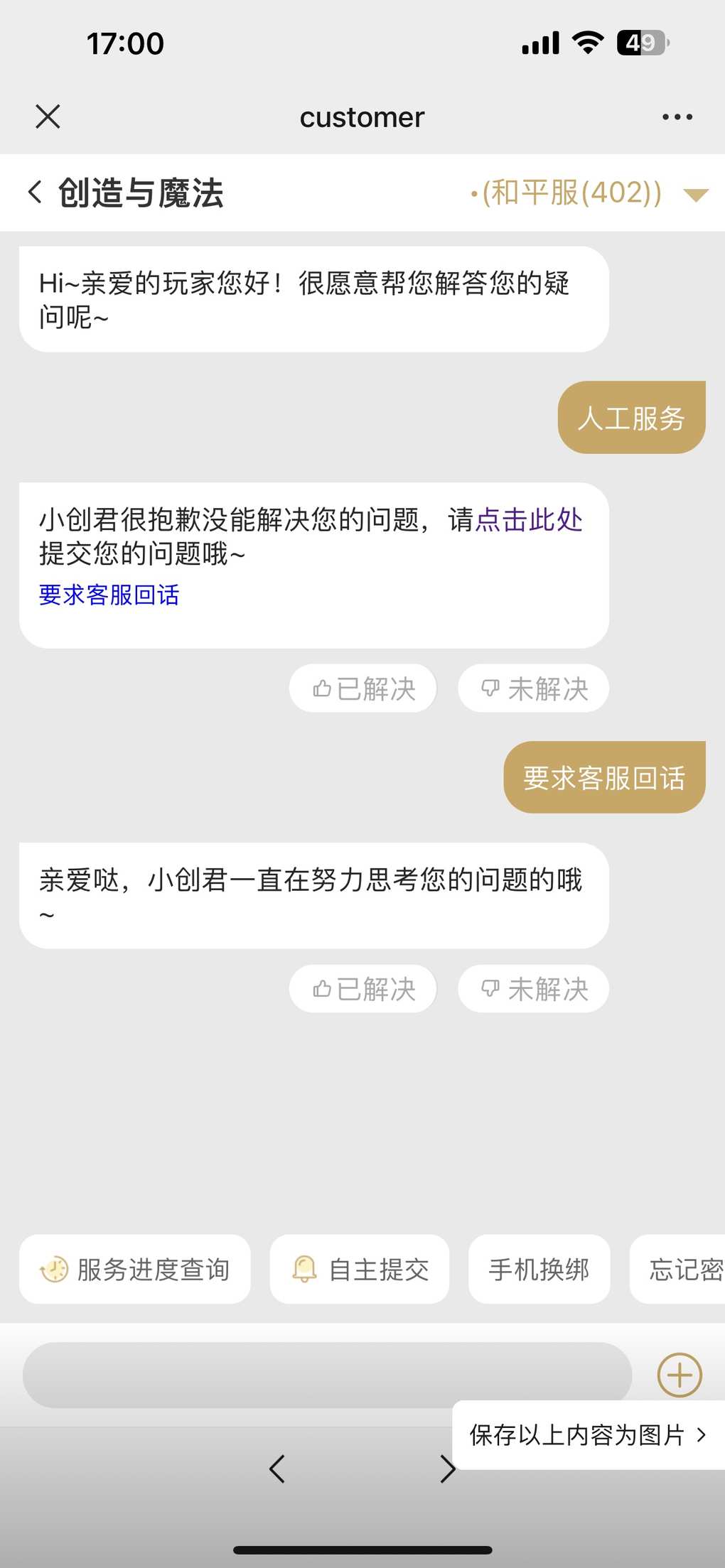
Task: Tap the blue 要求客服回话 link
Action: (x=109, y=595)
